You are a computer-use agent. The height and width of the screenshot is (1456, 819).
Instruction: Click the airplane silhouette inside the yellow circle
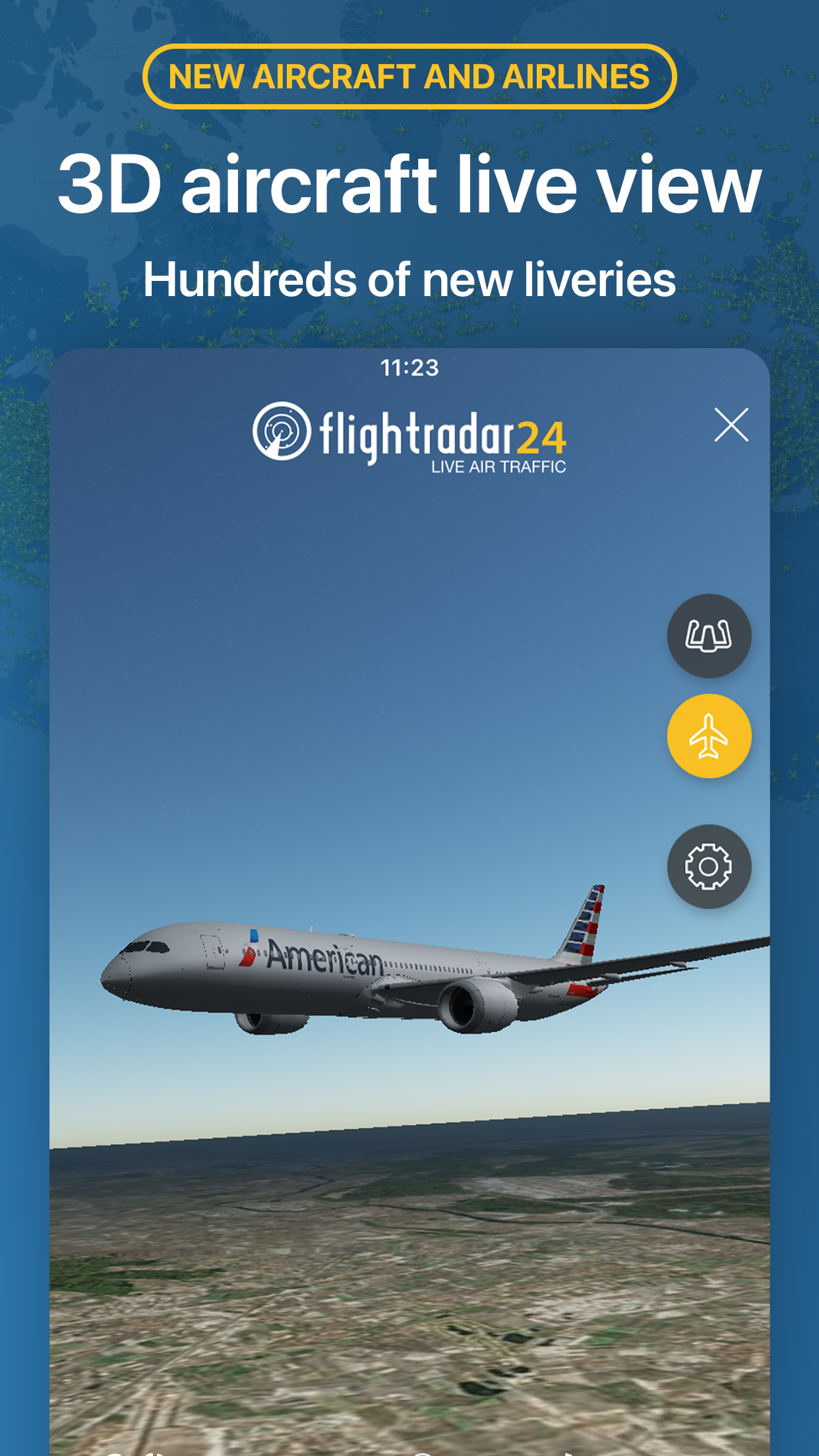(709, 735)
